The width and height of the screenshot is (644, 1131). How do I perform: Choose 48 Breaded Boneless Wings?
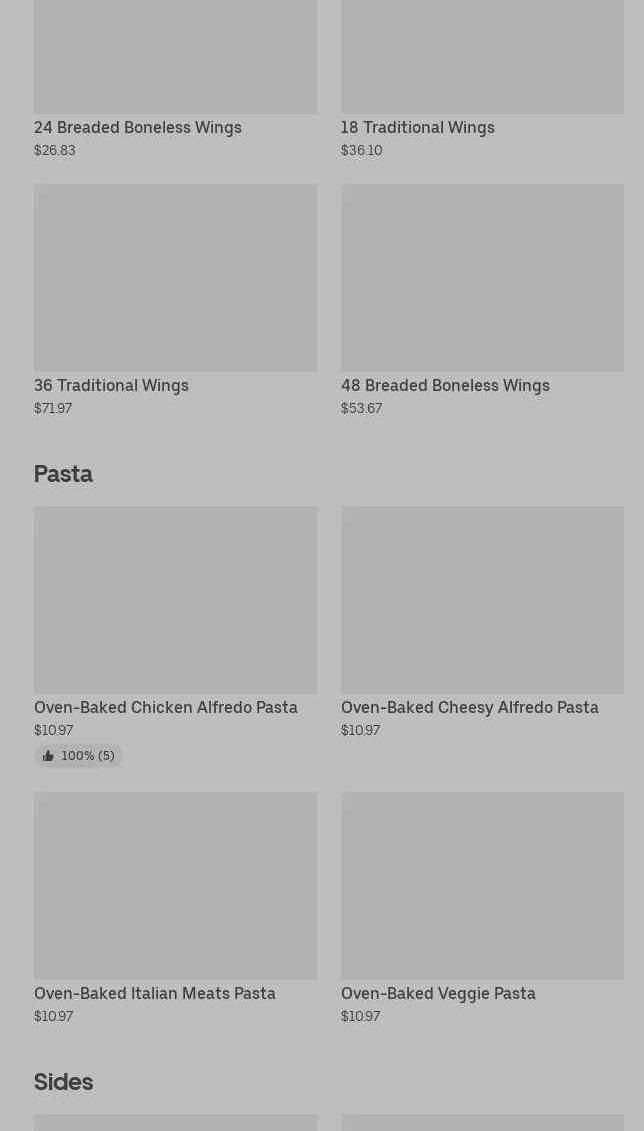(482, 300)
